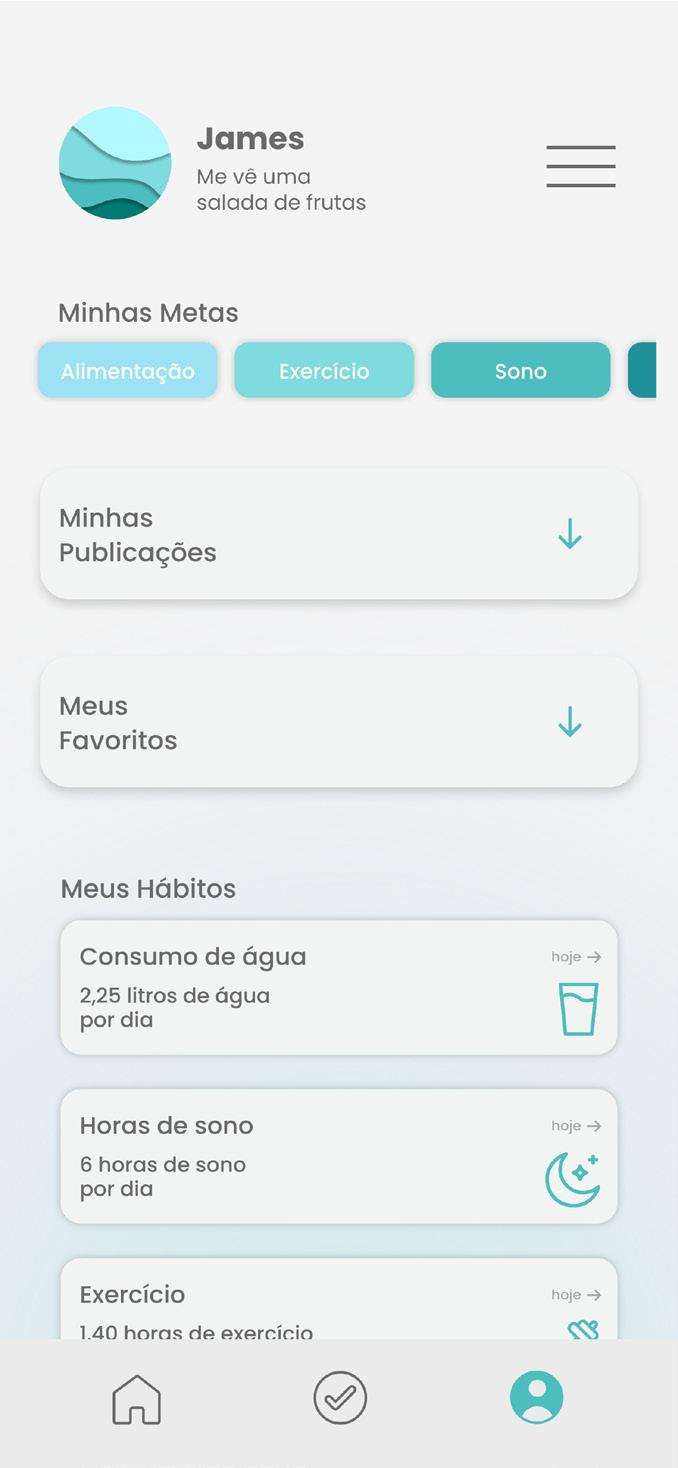Screen dimensions: 678x1468
Task: Open the Consumo de água habit card
Action: [x=338, y=987]
